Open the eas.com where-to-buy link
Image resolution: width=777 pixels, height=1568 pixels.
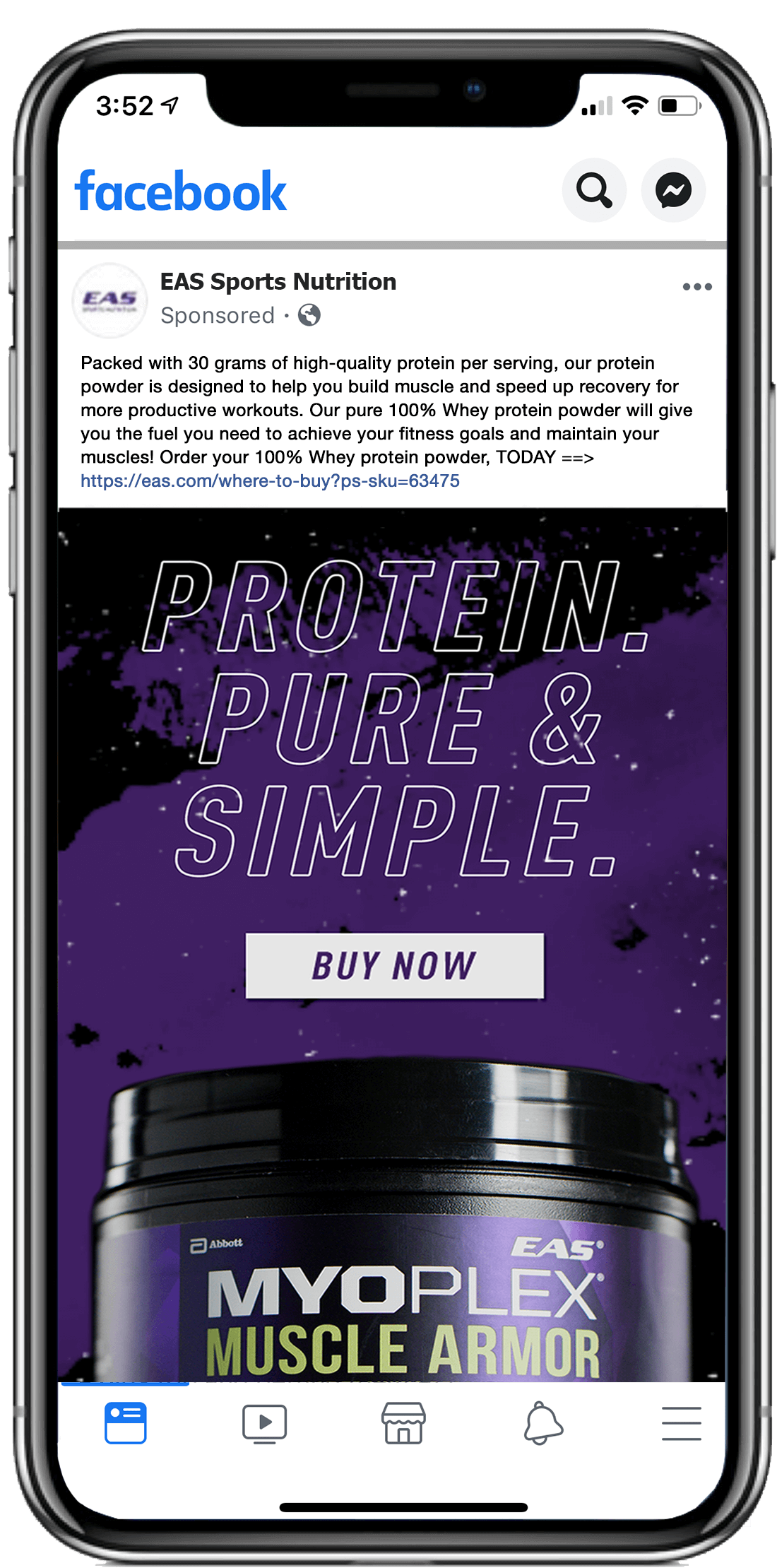point(270,481)
